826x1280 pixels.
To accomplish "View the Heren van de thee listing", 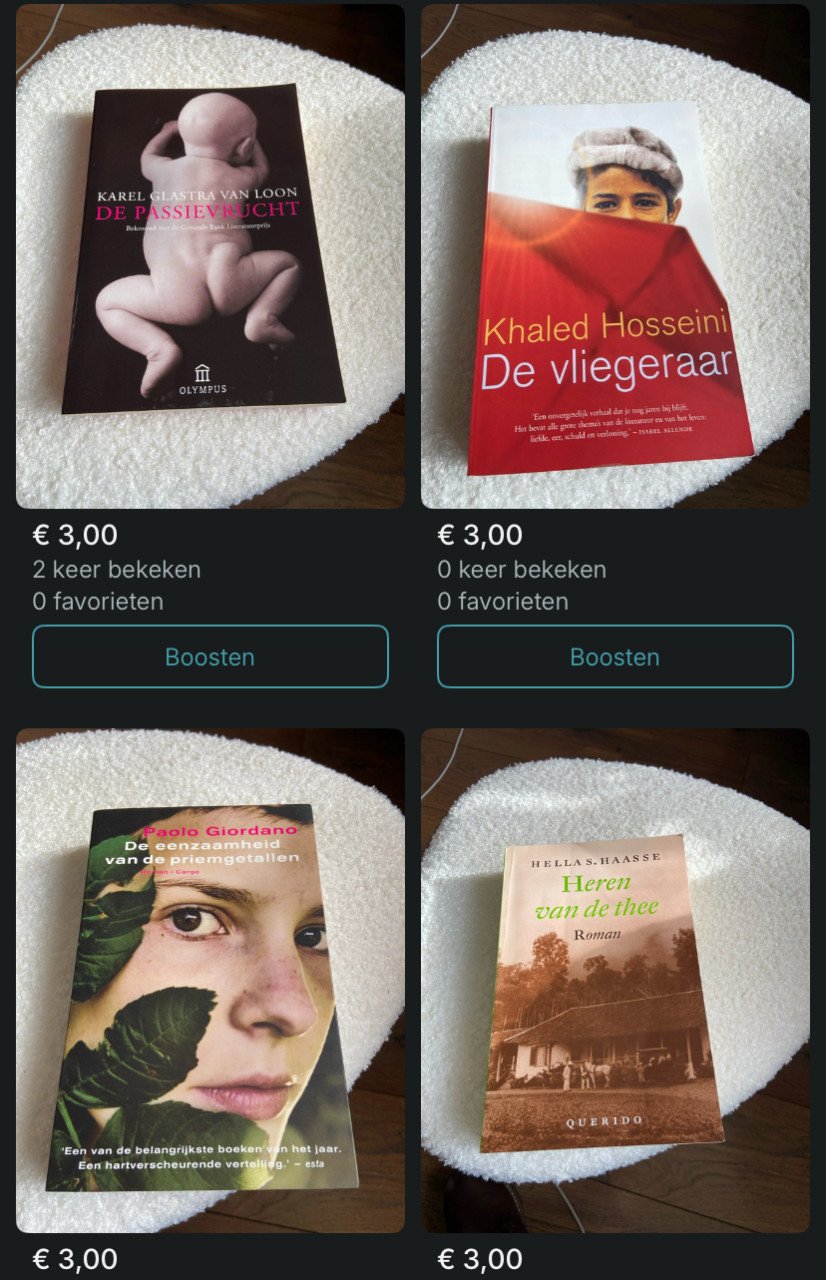I will click(615, 980).
